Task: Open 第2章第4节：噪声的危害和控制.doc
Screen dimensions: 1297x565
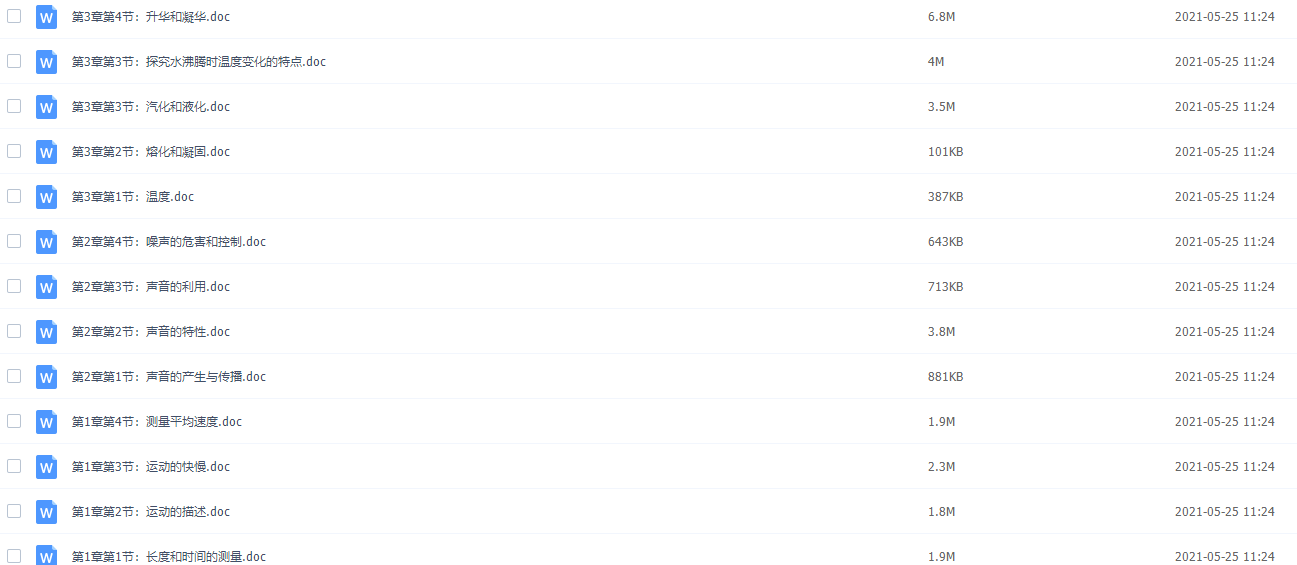Action: coord(168,242)
